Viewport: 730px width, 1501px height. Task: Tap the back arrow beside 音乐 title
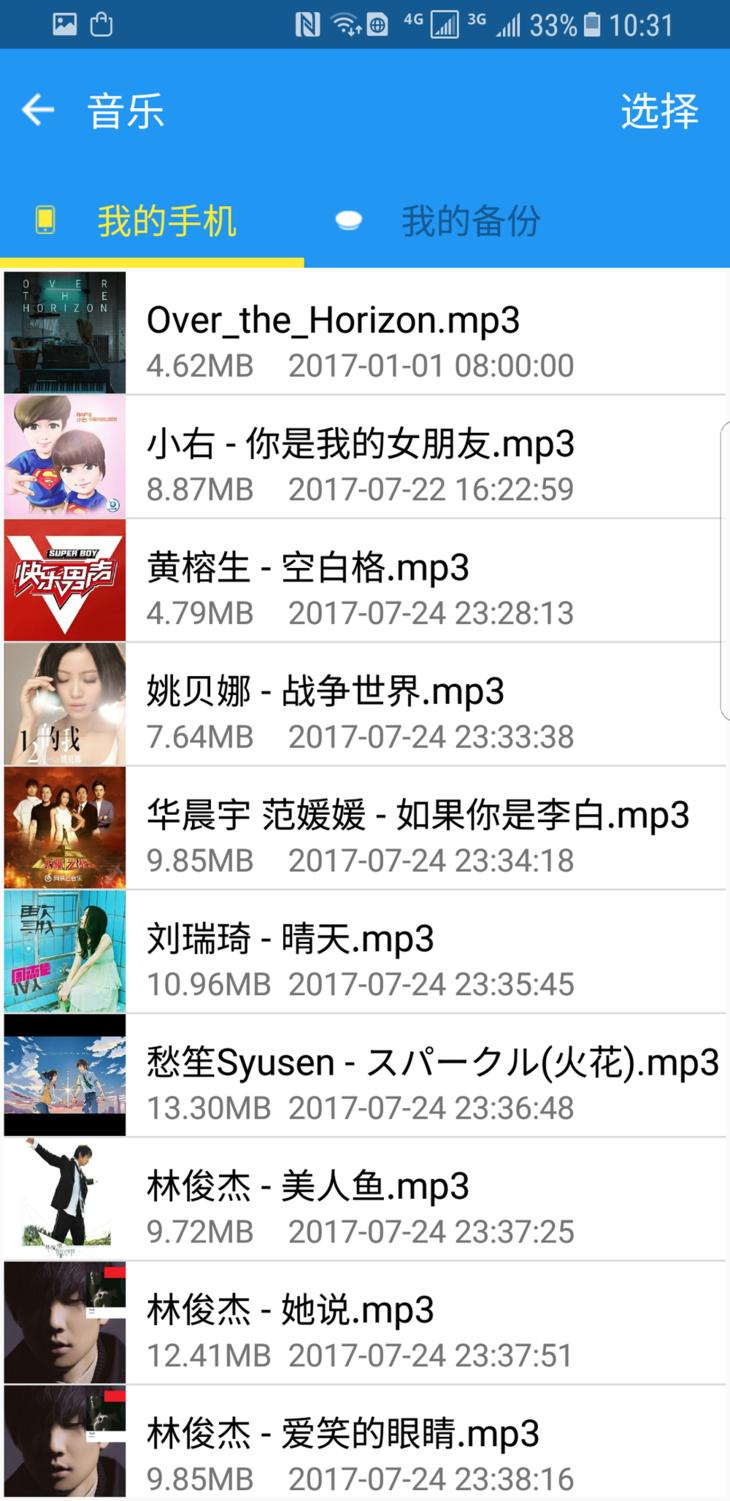click(x=37, y=110)
